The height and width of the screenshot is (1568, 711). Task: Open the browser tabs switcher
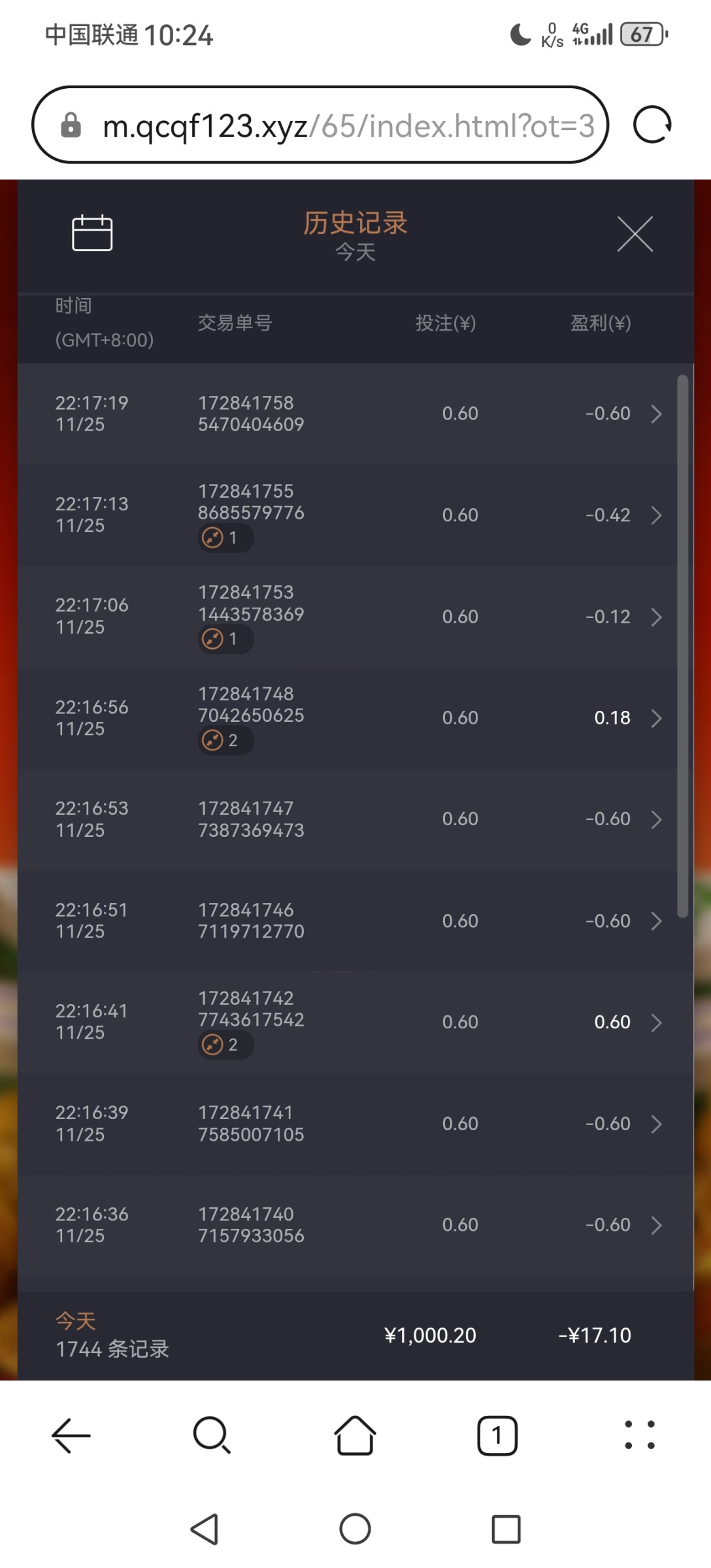(x=497, y=1435)
